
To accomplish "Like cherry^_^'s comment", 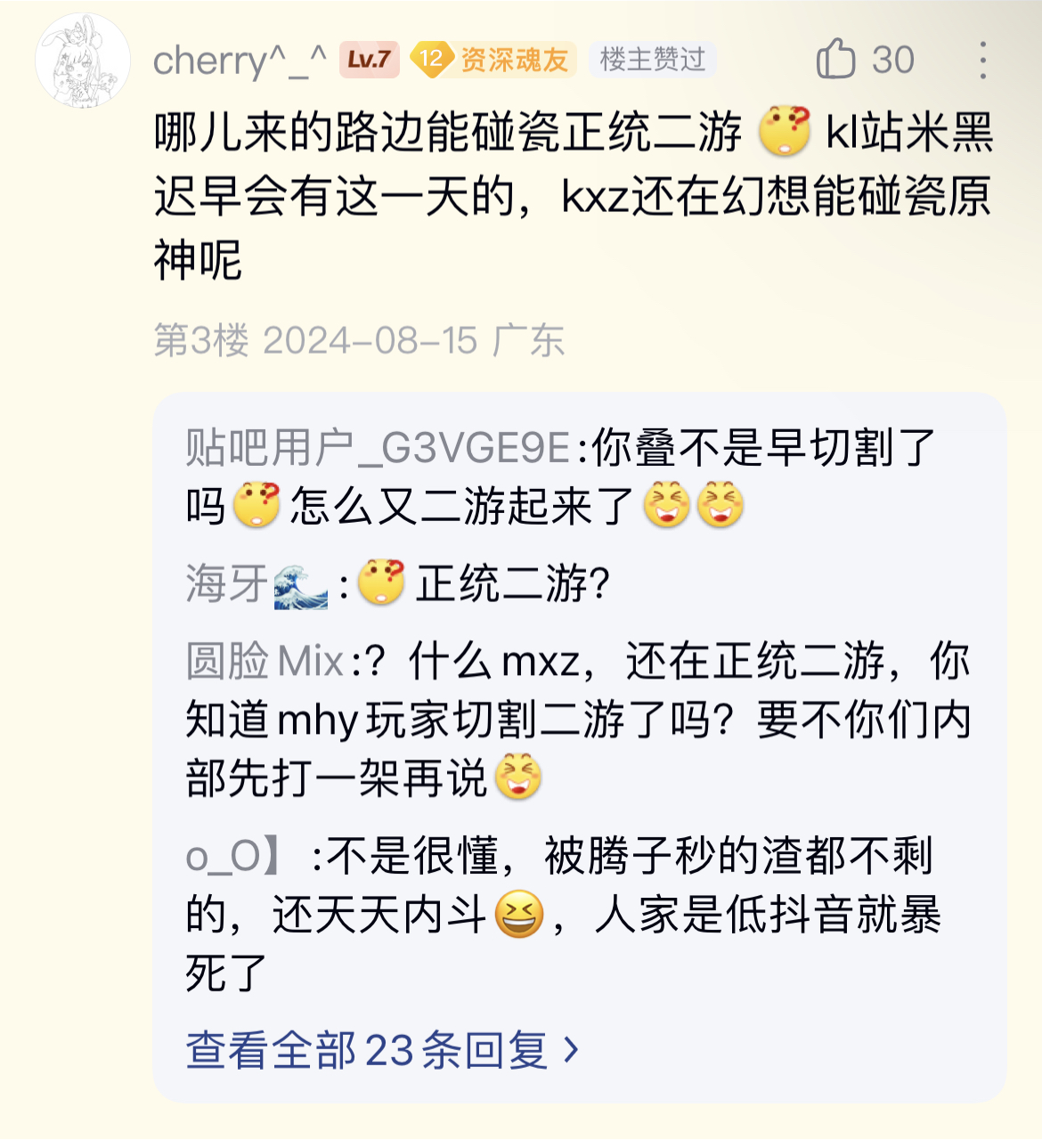I will [x=837, y=60].
